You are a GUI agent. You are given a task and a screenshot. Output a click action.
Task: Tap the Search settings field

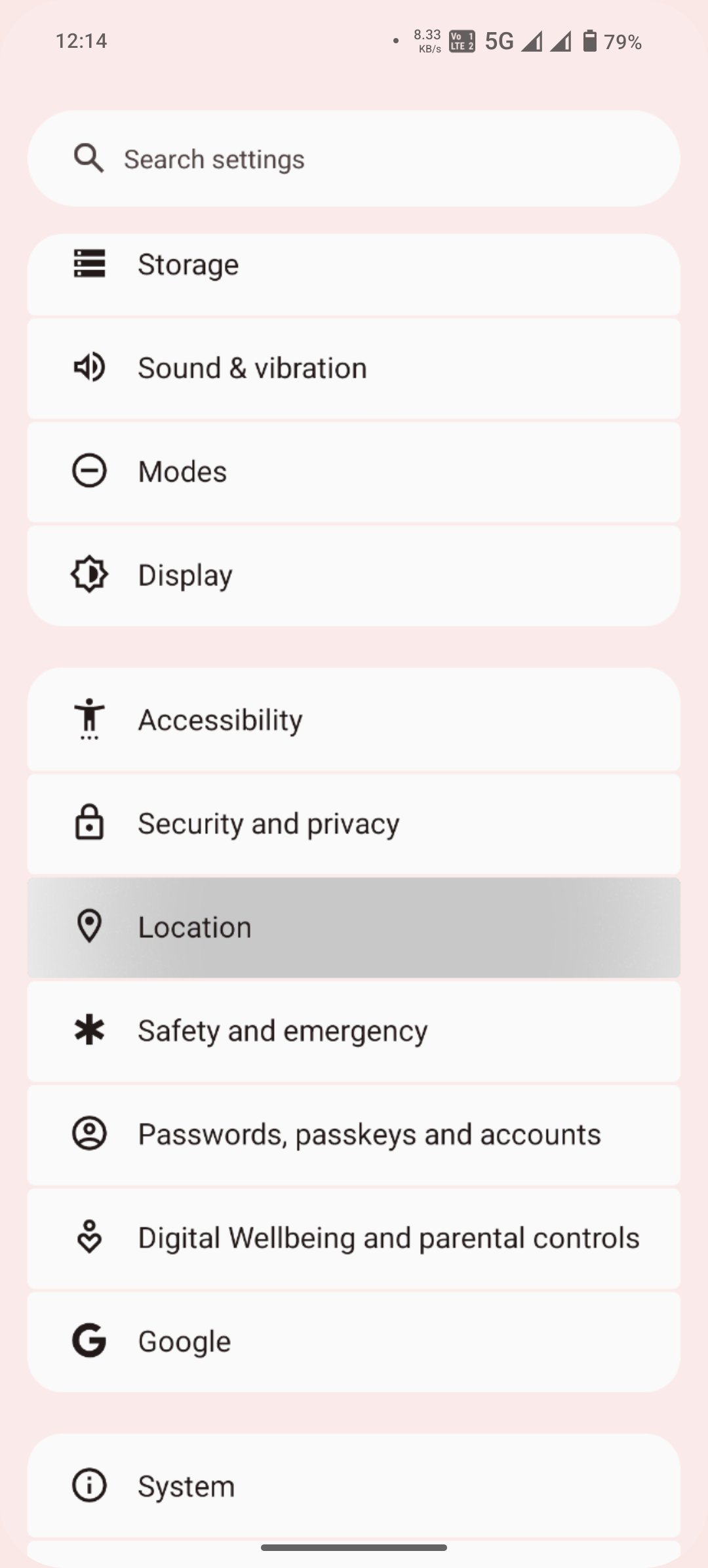[x=354, y=159]
